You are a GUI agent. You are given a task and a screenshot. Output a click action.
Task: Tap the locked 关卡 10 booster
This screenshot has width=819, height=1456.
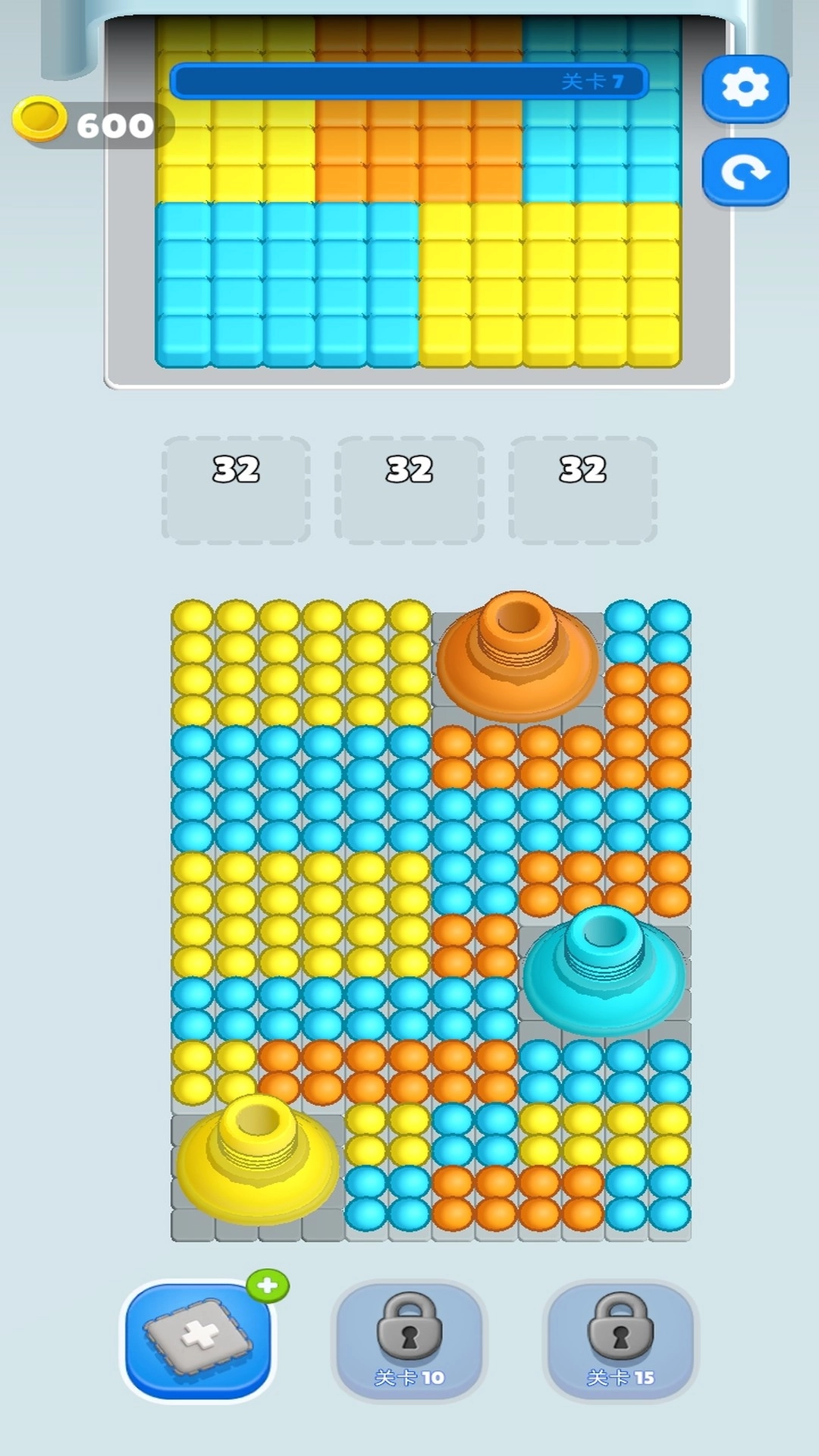(x=409, y=1340)
